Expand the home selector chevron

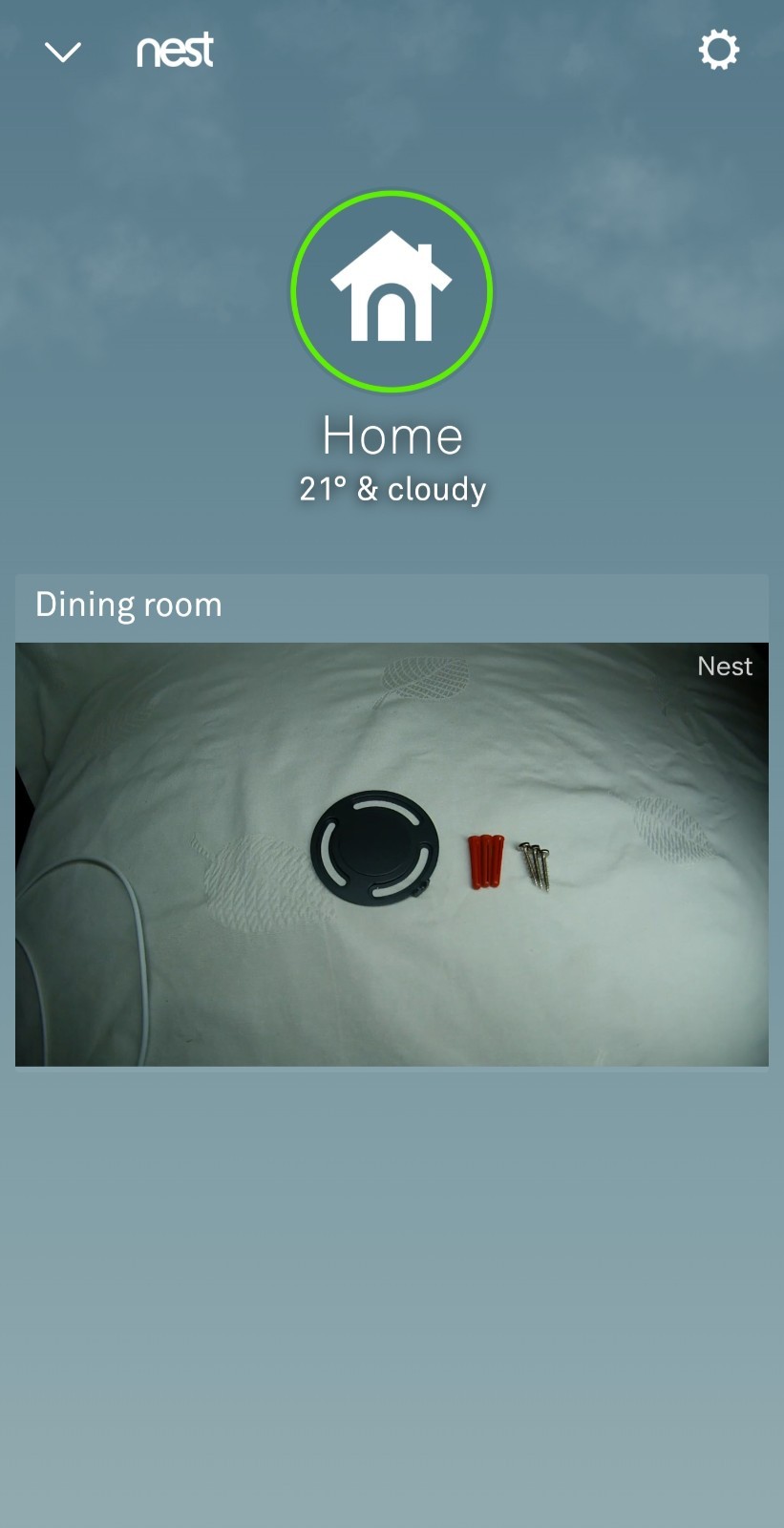tap(63, 52)
